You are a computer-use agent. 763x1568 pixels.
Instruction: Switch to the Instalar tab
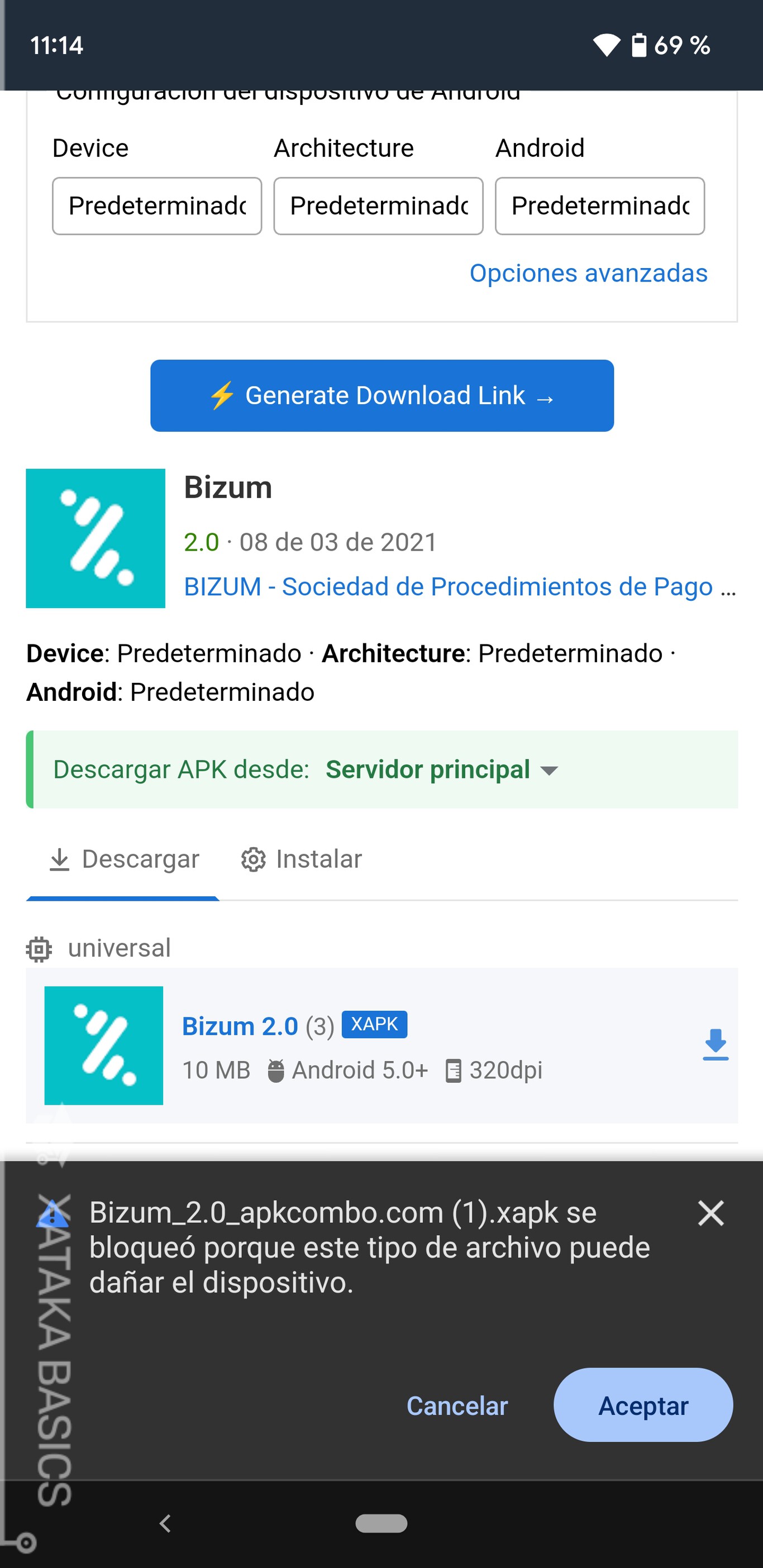click(301, 859)
